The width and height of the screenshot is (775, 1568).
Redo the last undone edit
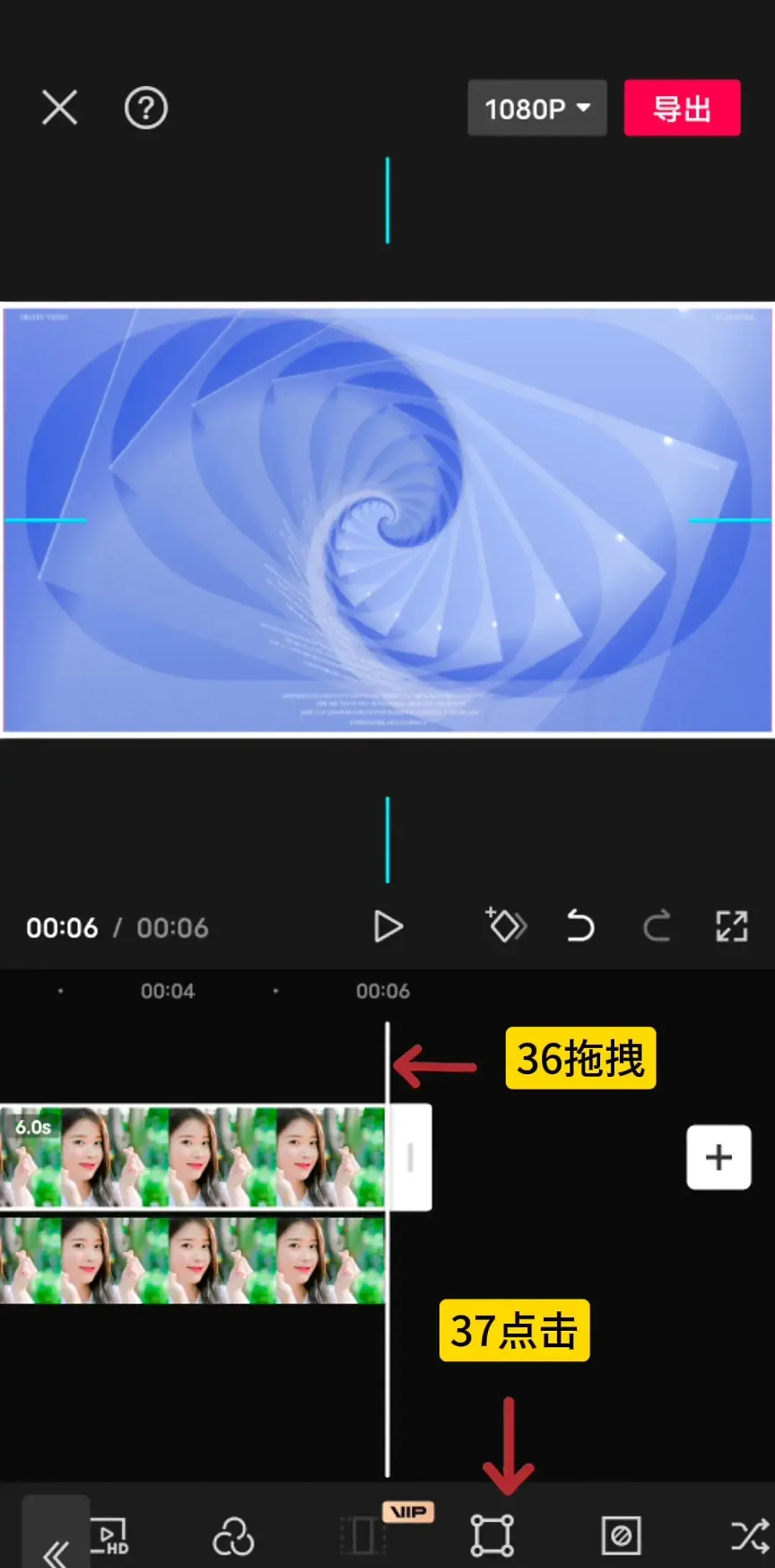657,925
